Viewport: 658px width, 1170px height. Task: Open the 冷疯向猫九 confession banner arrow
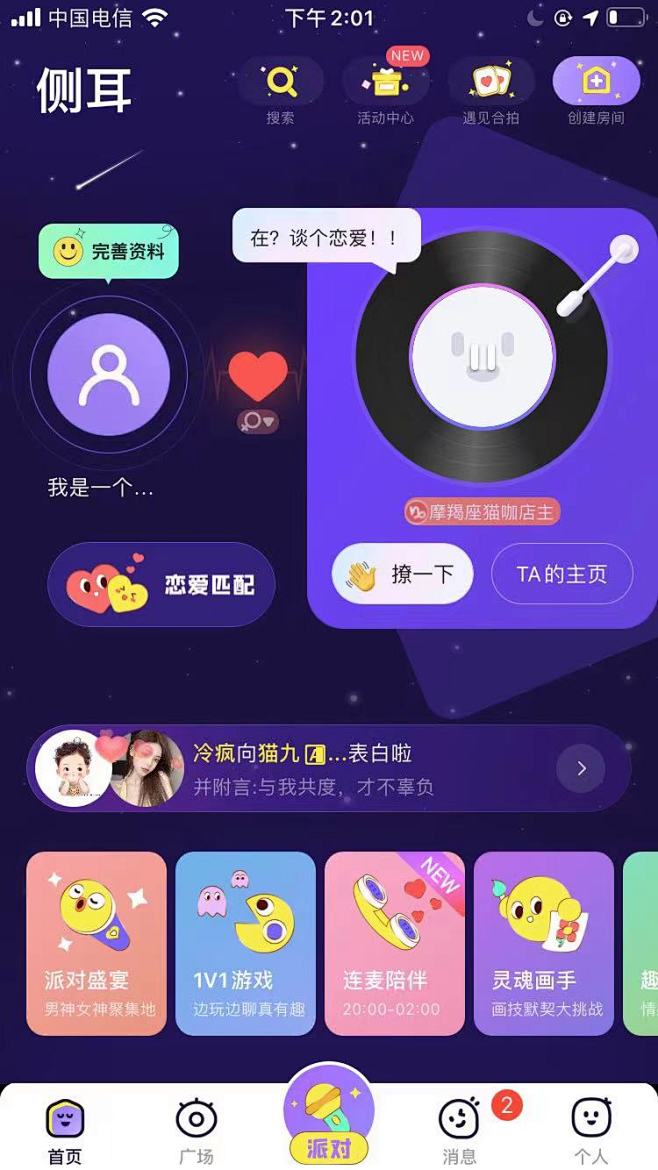tap(581, 769)
